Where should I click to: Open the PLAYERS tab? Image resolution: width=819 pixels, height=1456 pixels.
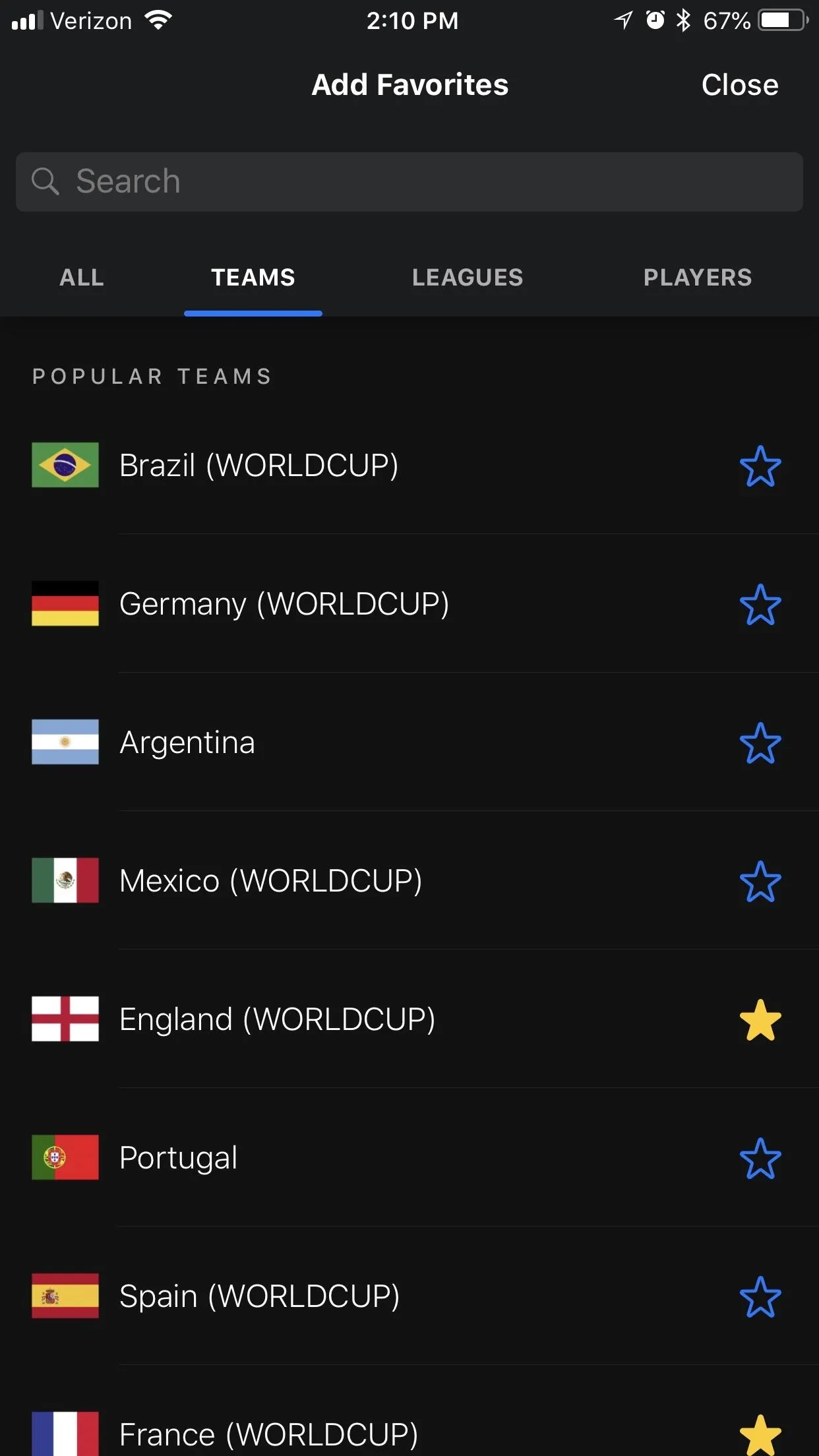pyautogui.click(x=698, y=278)
